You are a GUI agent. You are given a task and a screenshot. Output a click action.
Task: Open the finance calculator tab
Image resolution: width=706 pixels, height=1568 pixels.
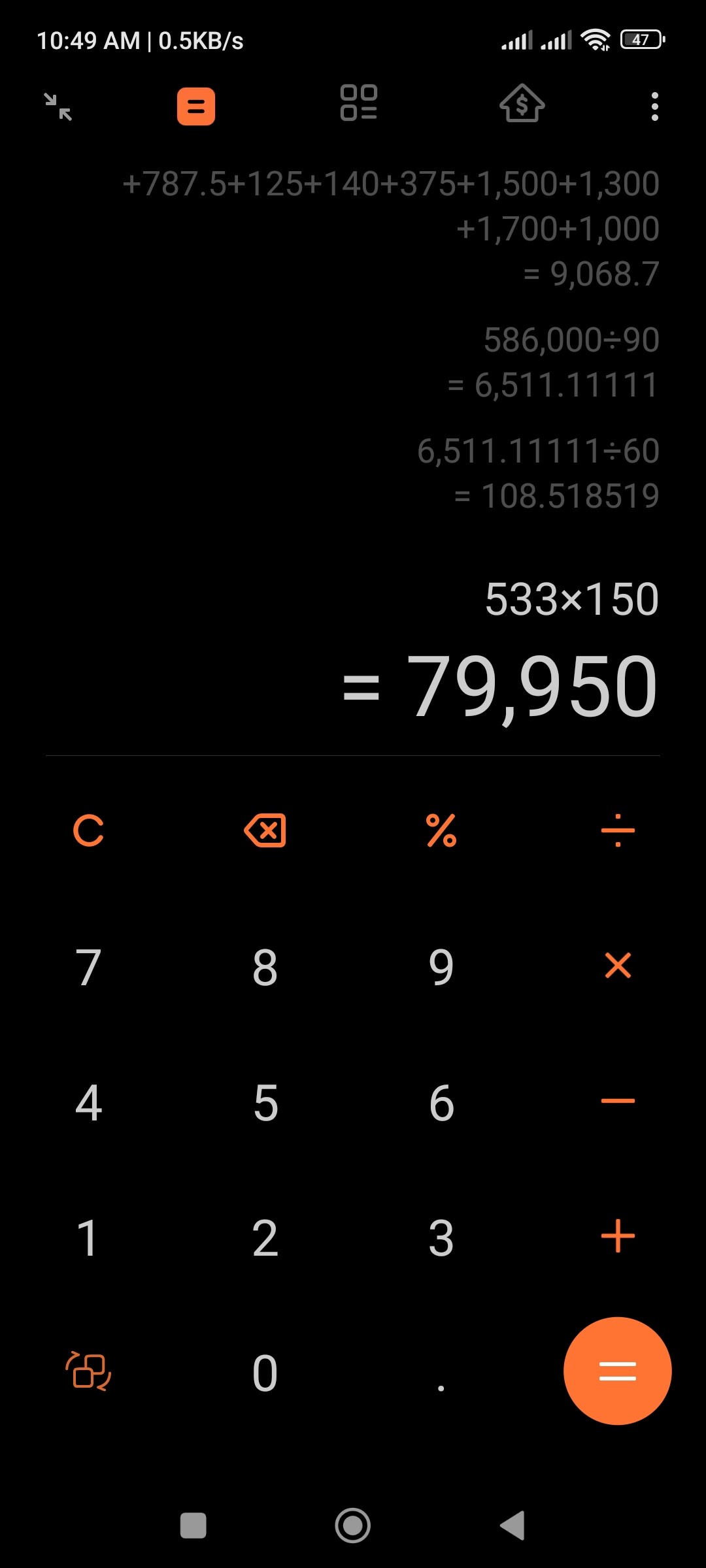pos(522,104)
